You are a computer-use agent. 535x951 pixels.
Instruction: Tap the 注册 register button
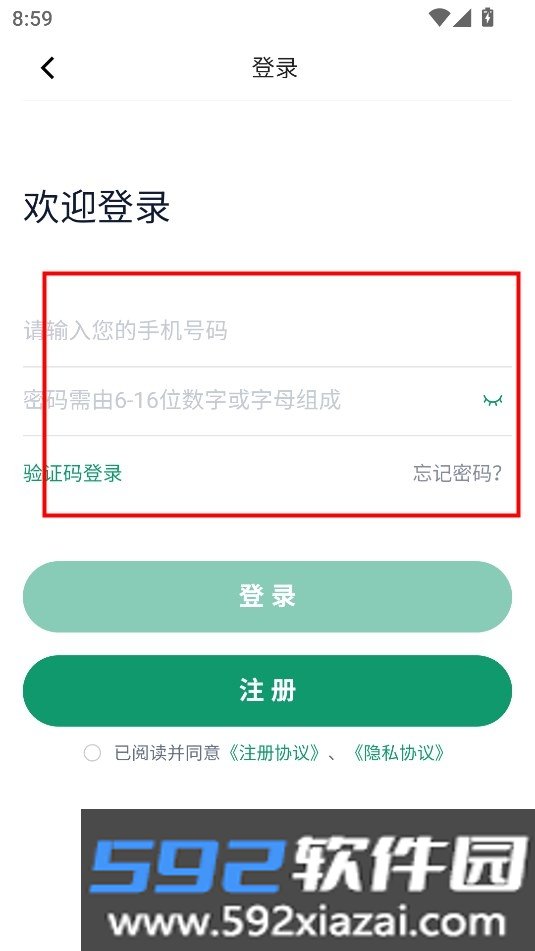[x=267, y=691]
